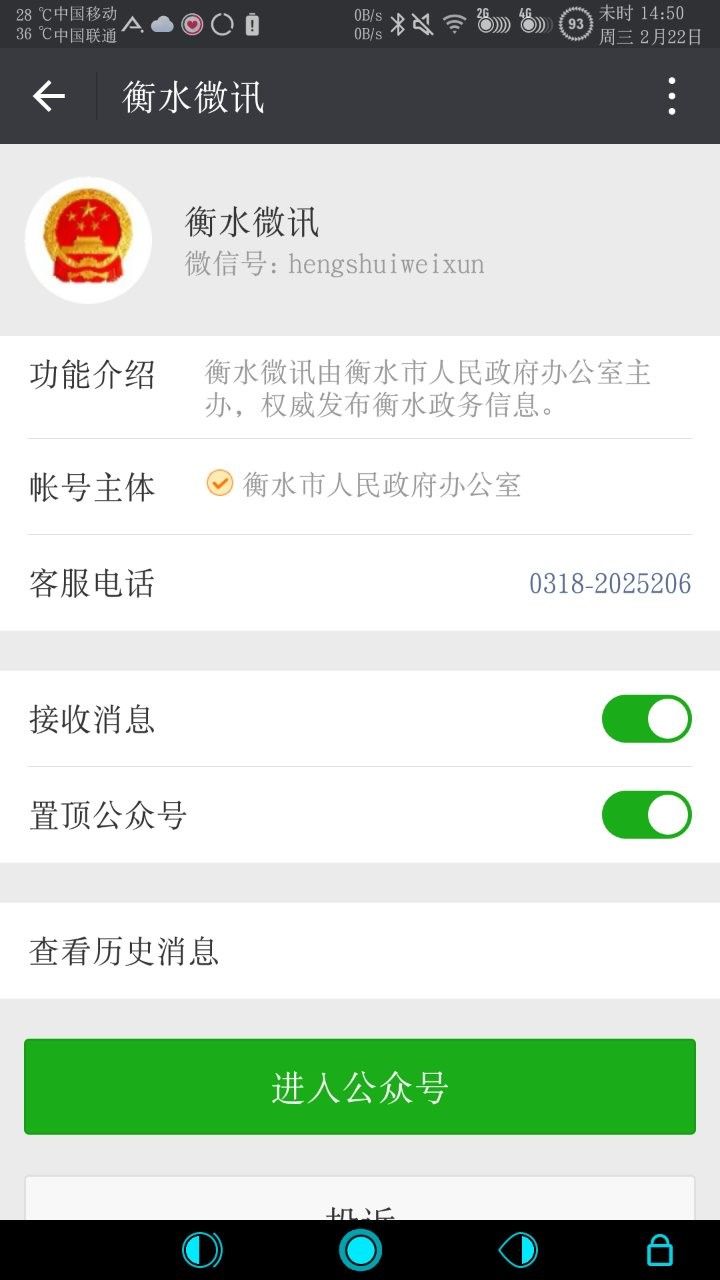Call customer service number 0318-2025206

[610, 583]
